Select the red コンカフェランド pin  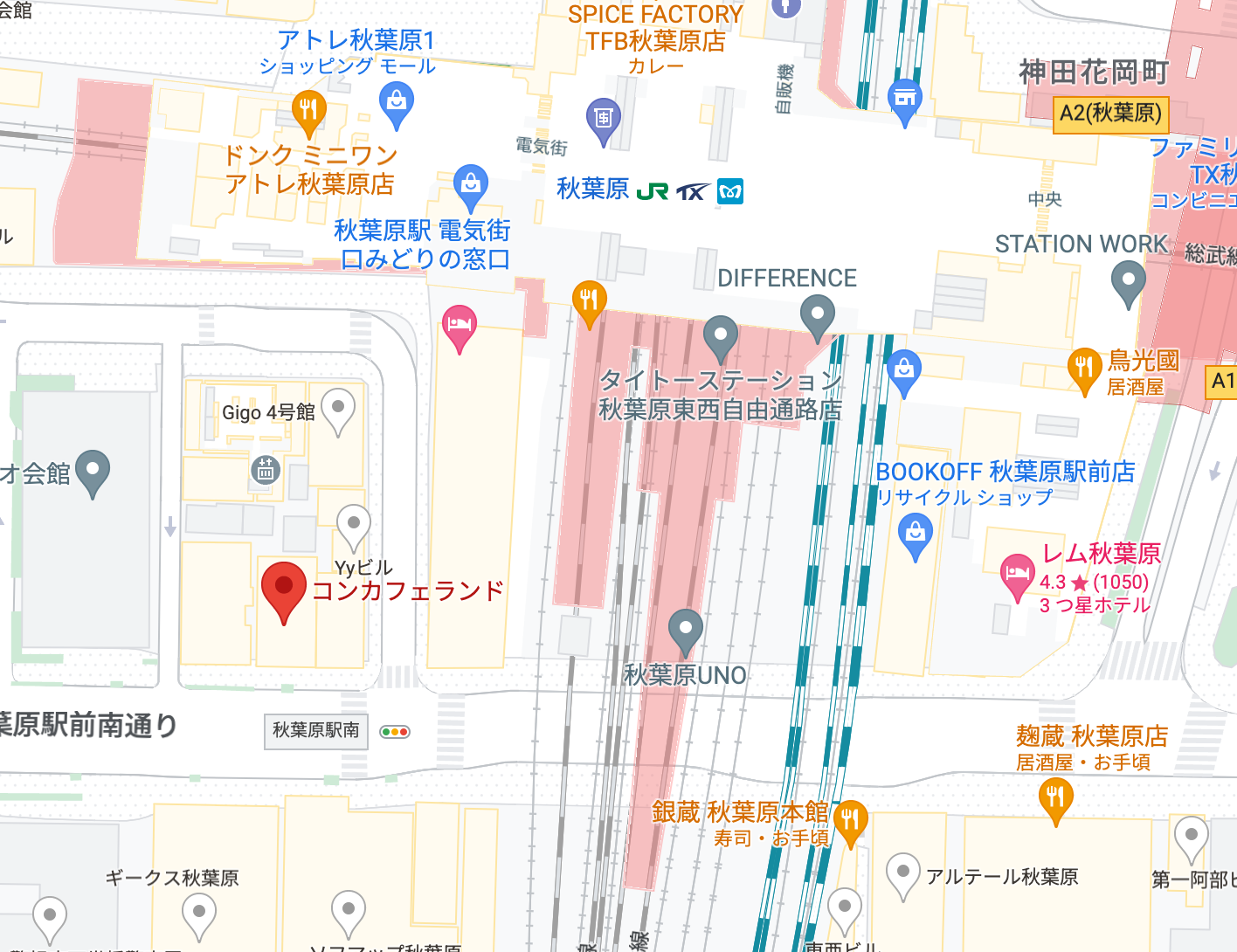click(x=284, y=587)
